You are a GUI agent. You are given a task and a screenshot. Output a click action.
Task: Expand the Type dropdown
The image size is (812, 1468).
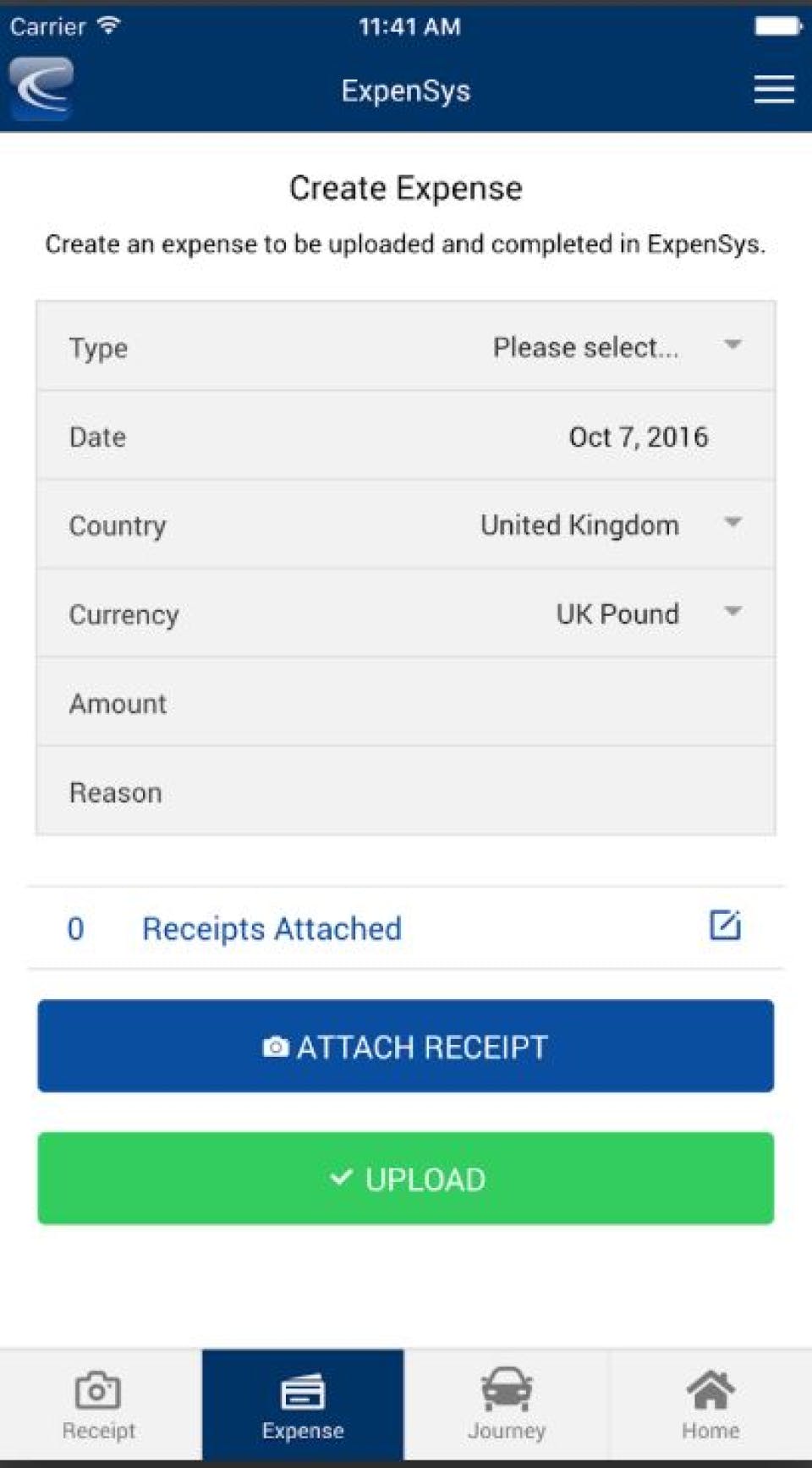coord(616,347)
